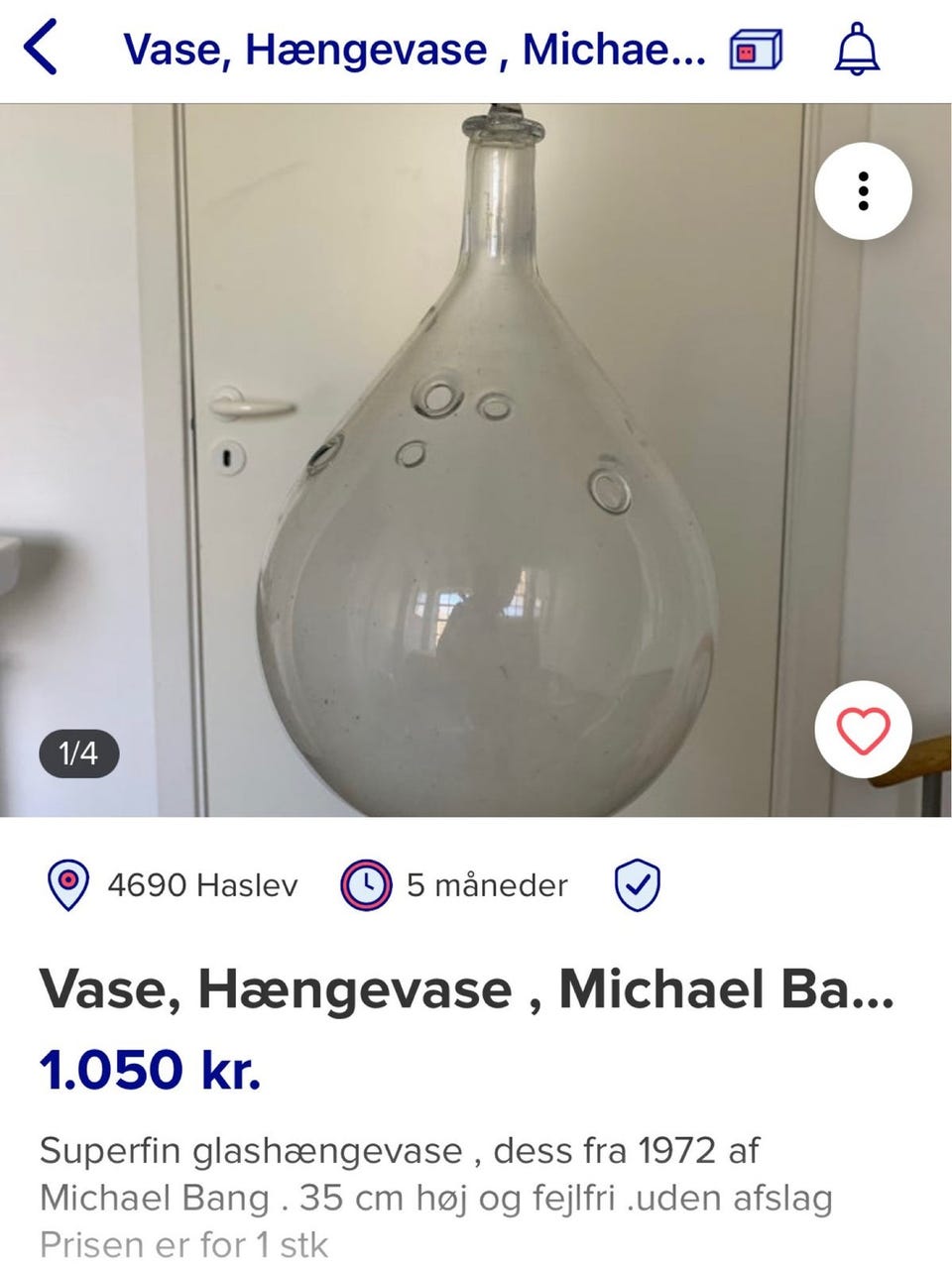Screen dimensions: 952x1271
Task: Click the 1/4 photo counter badge
Action: [x=79, y=753]
